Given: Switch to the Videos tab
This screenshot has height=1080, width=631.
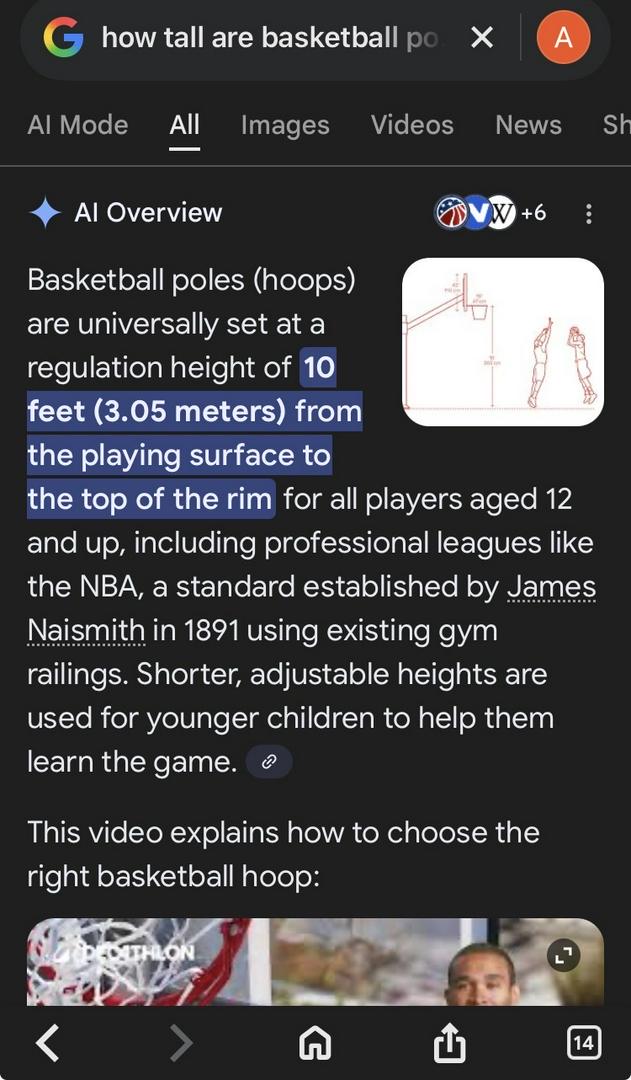Looking at the screenshot, I should pos(412,125).
